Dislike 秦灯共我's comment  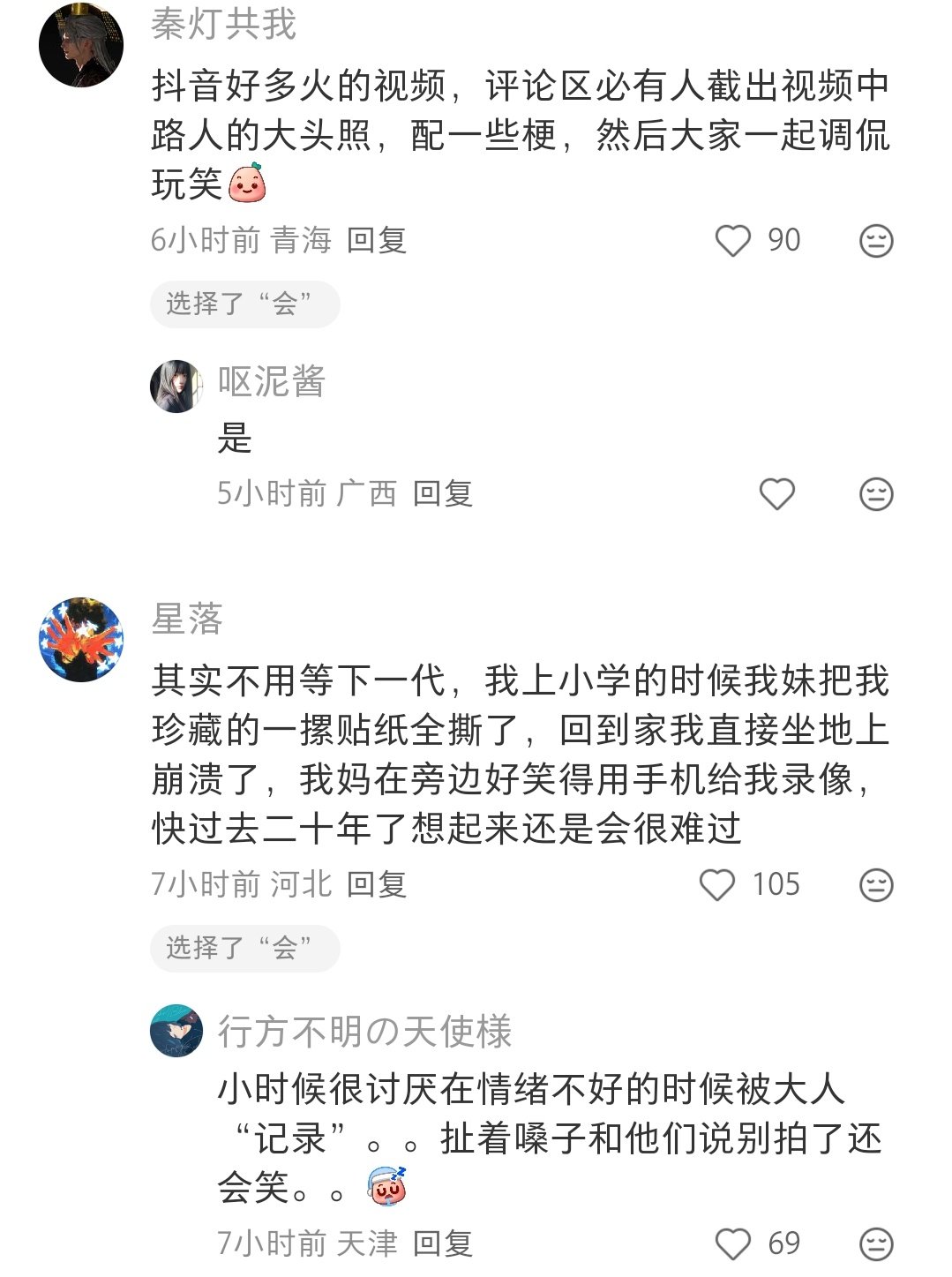tap(875, 241)
